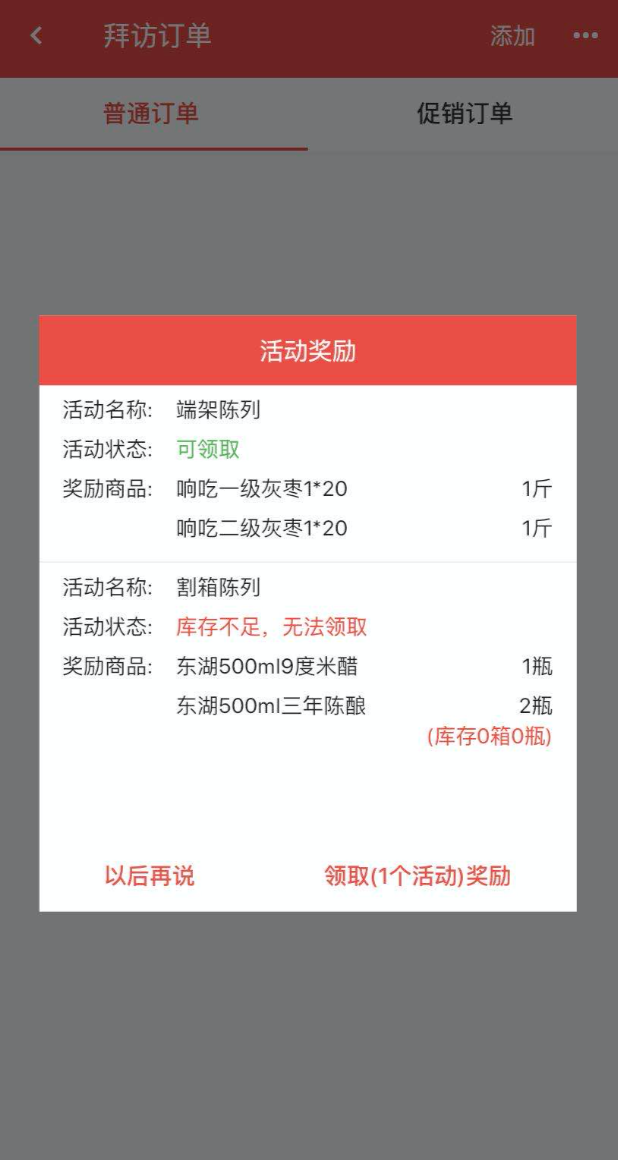Switch to the 促销订单 tab
Screen dimensions: 618x1160
[464, 113]
